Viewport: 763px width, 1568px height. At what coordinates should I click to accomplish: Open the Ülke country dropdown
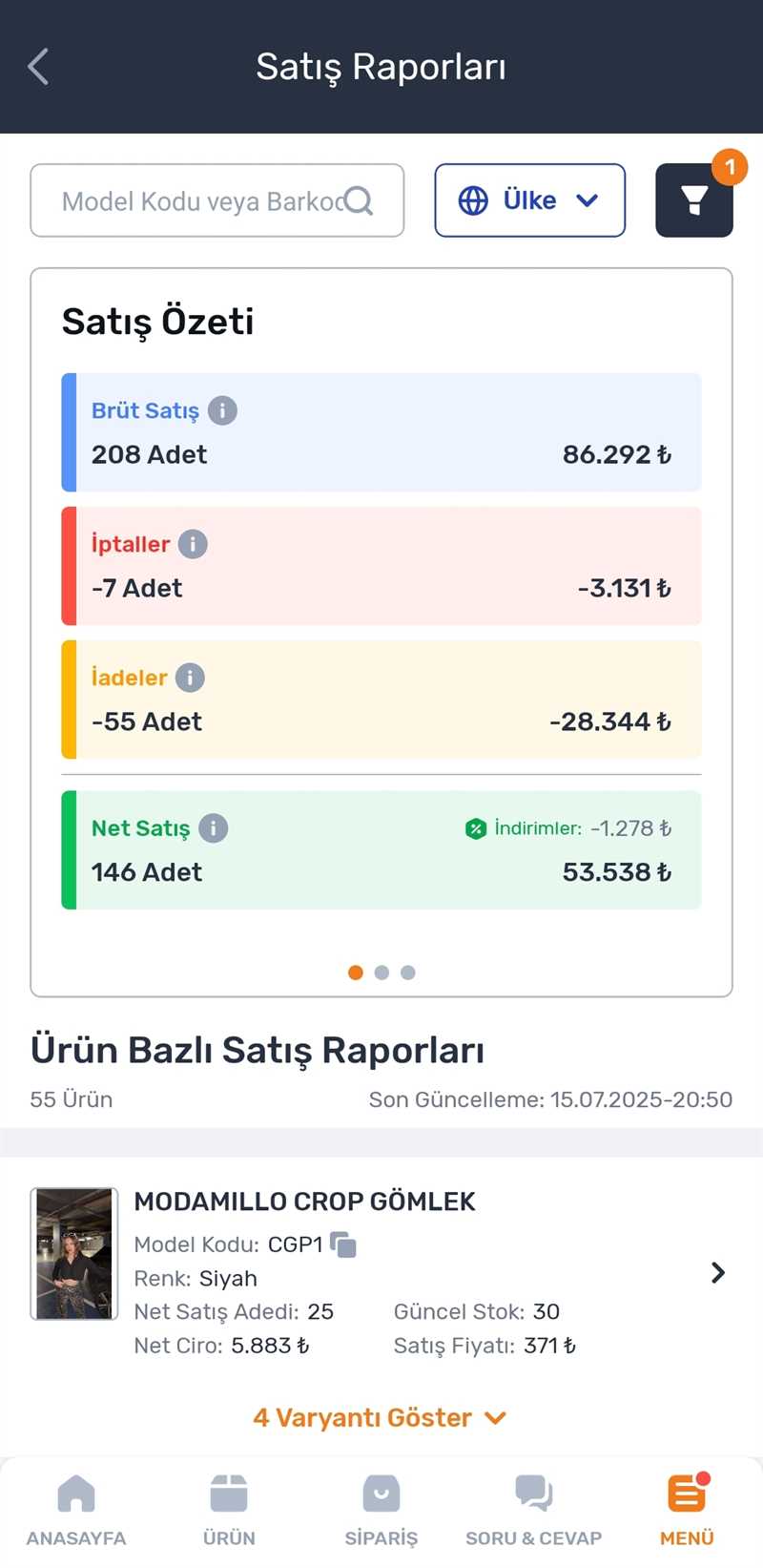(x=530, y=200)
